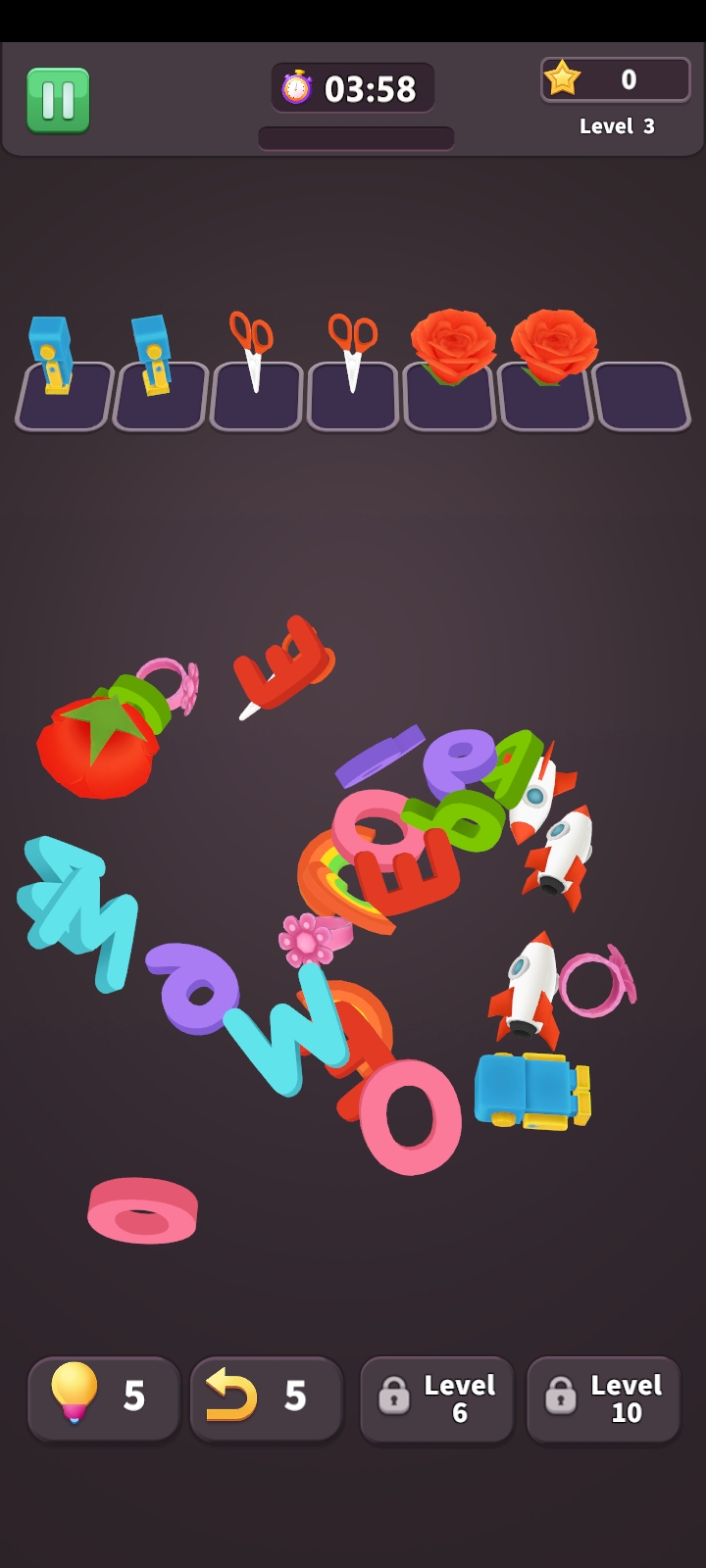Undo the last move
The image size is (706, 1568).
pyautogui.click(x=265, y=1397)
